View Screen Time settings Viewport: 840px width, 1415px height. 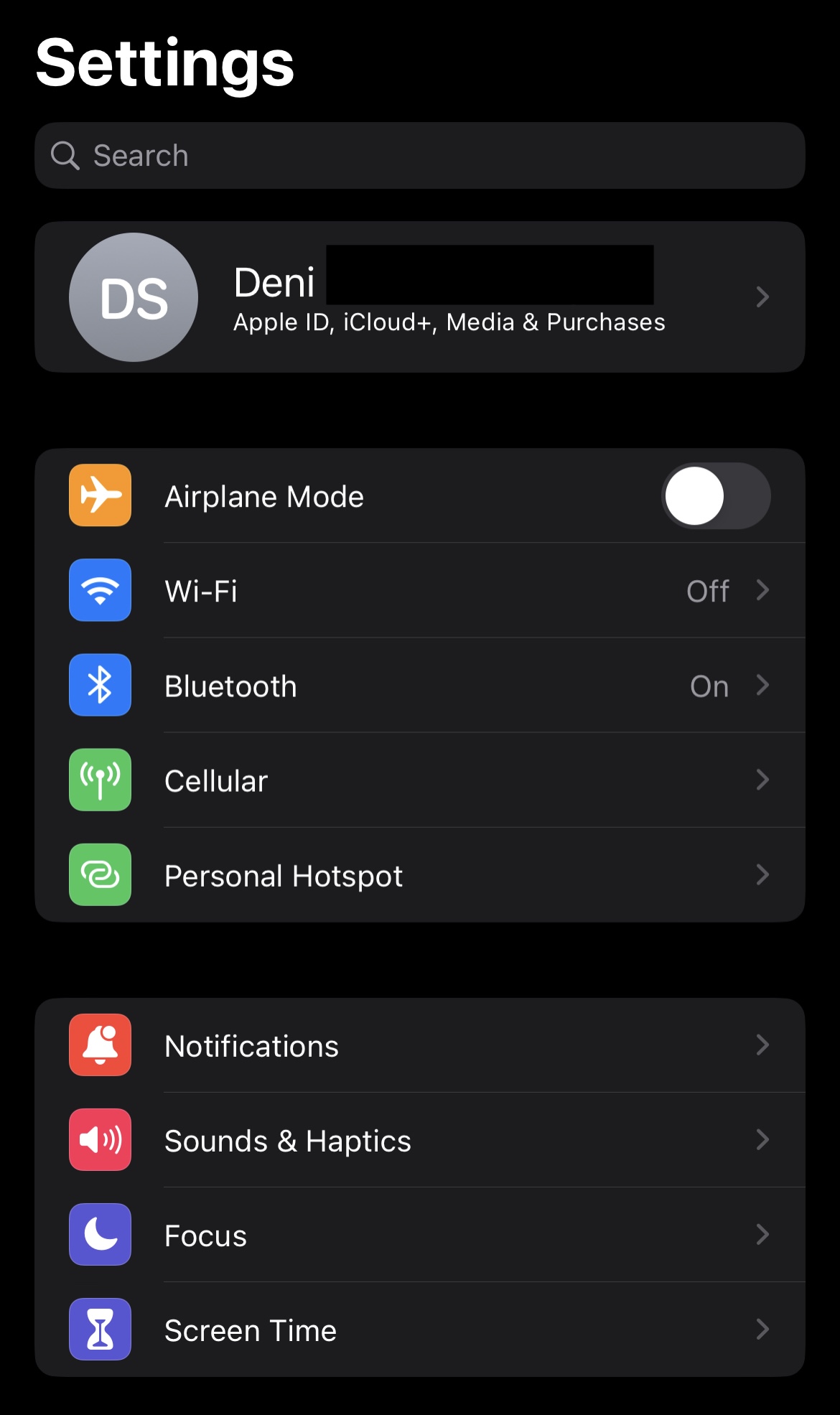pos(420,1330)
